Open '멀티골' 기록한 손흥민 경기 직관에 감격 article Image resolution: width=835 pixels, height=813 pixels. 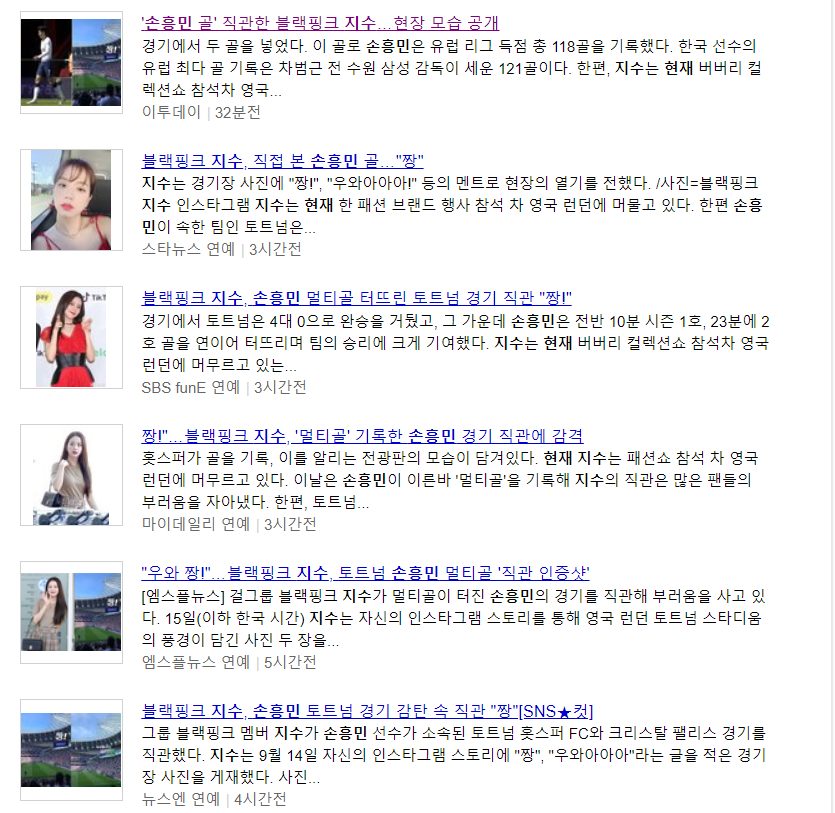tap(362, 436)
